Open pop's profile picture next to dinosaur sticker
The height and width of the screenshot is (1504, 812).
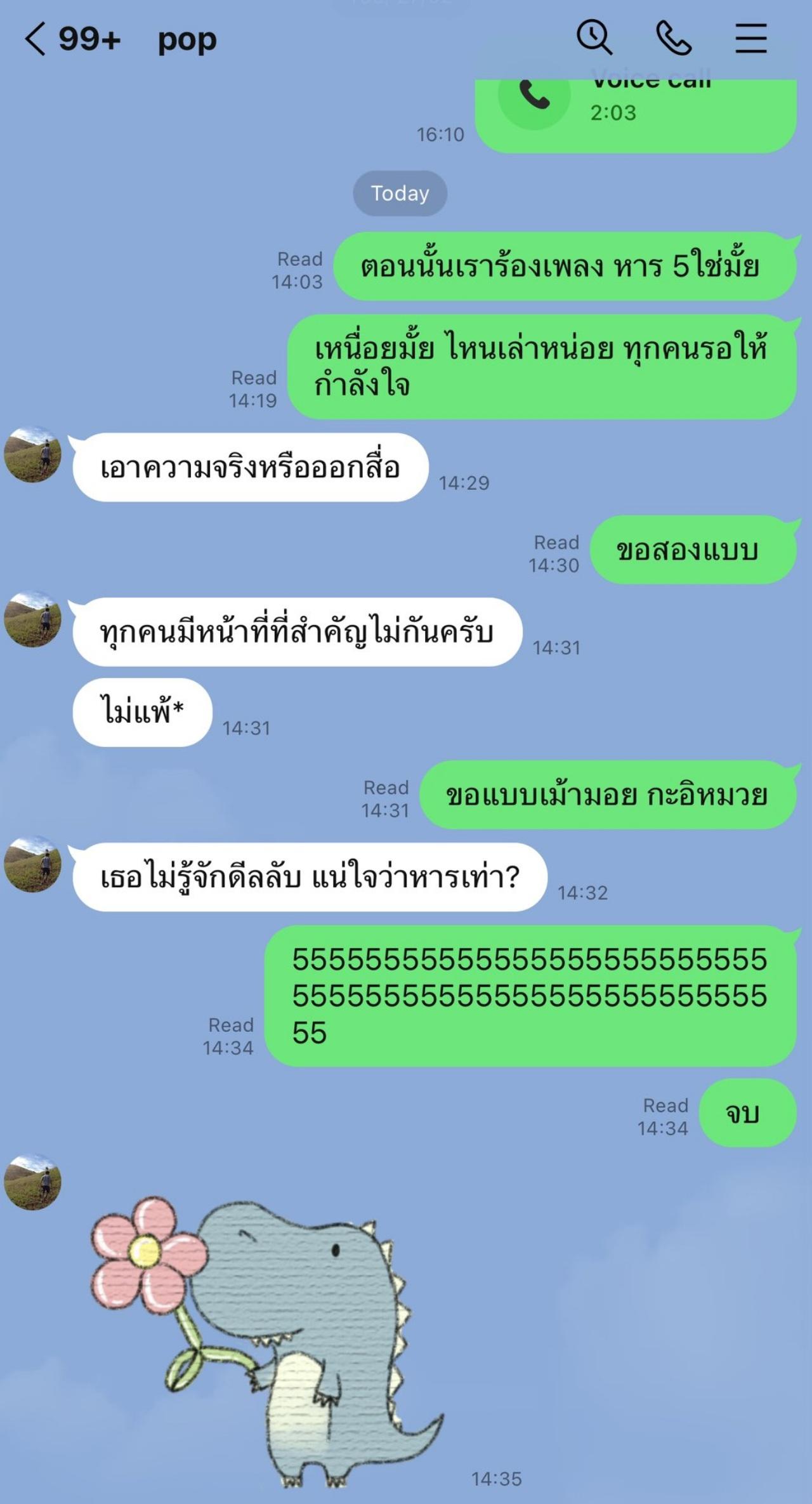coord(33,1182)
